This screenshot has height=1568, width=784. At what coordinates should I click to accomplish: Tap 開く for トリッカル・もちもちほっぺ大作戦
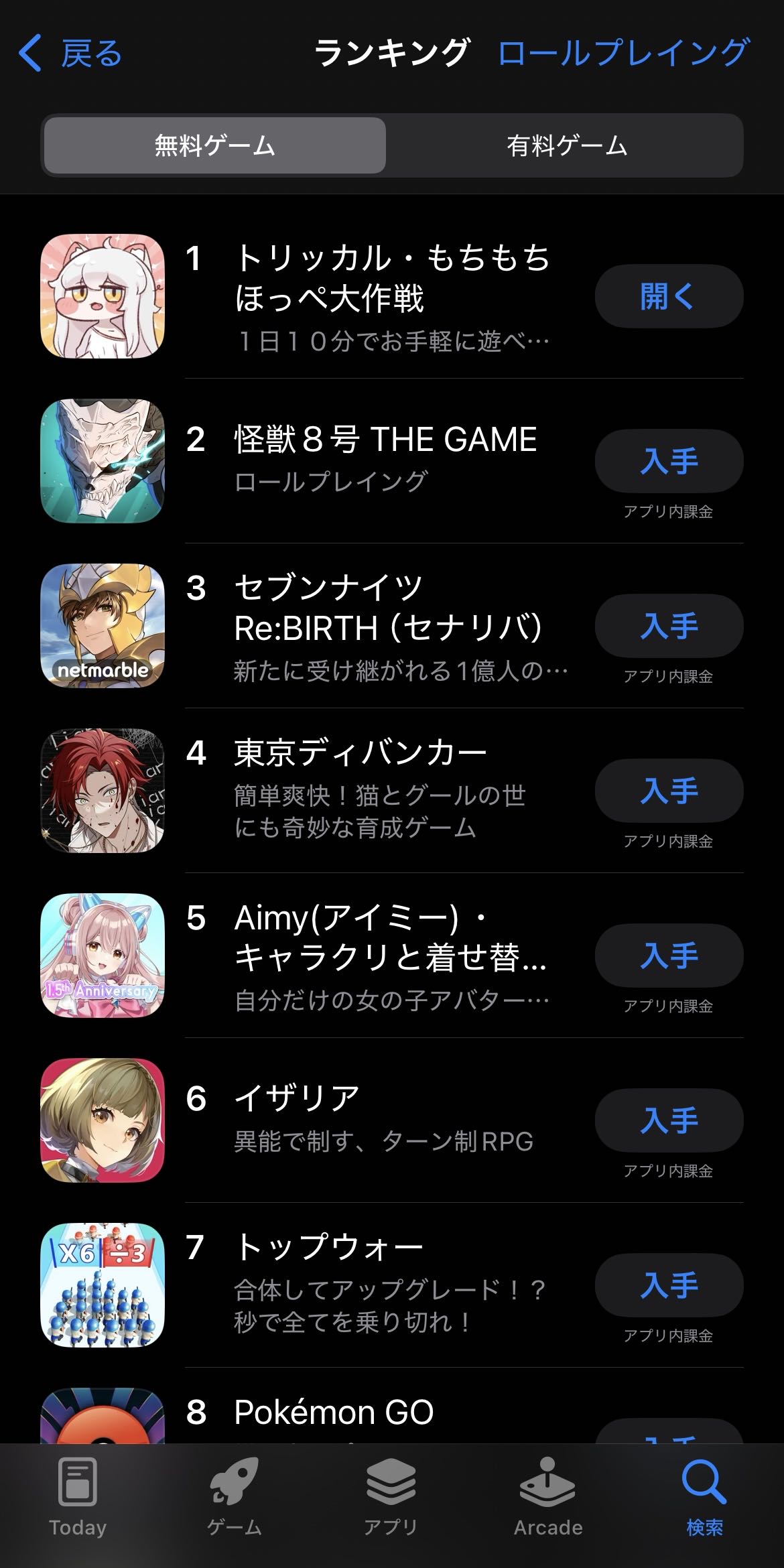tap(669, 296)
